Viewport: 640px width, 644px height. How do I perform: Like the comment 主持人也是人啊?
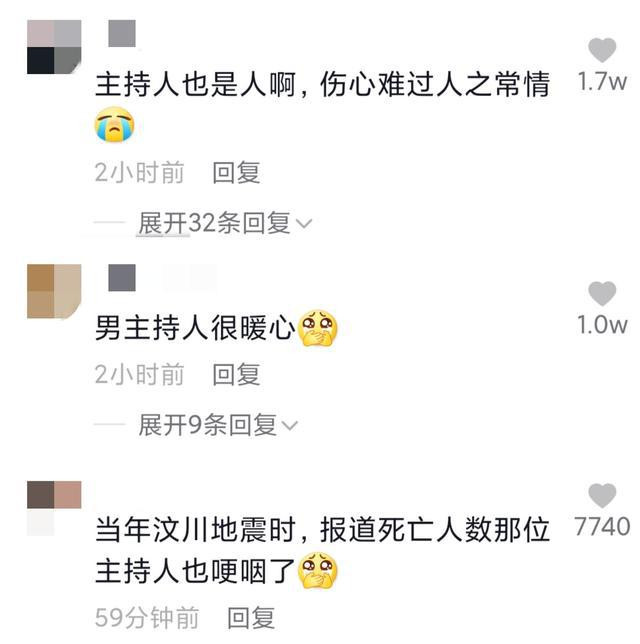pyautogui.click(x=602, y=50)
